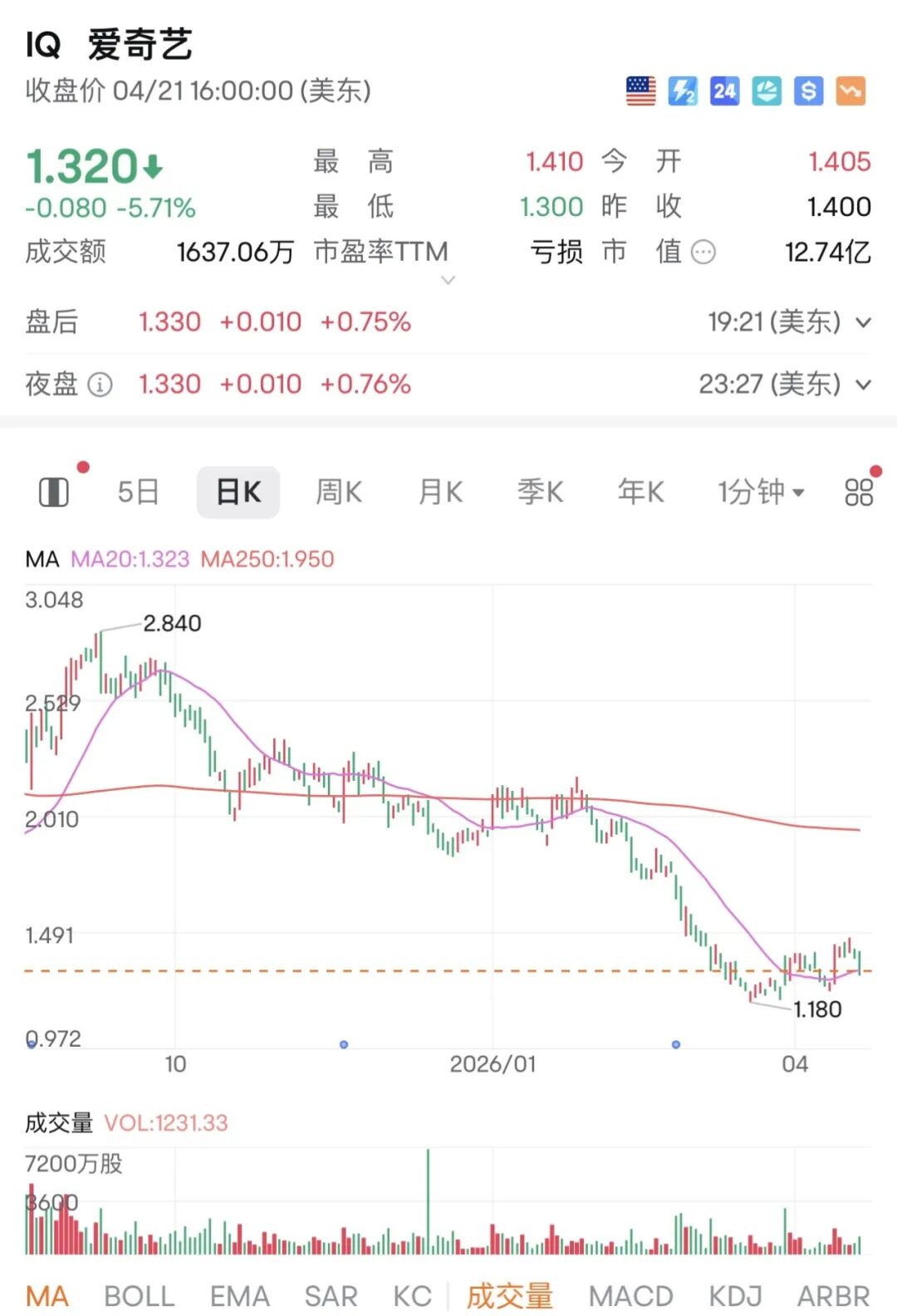
Task: Expand the 盘后 after-hours row
Action: (864, 322)
